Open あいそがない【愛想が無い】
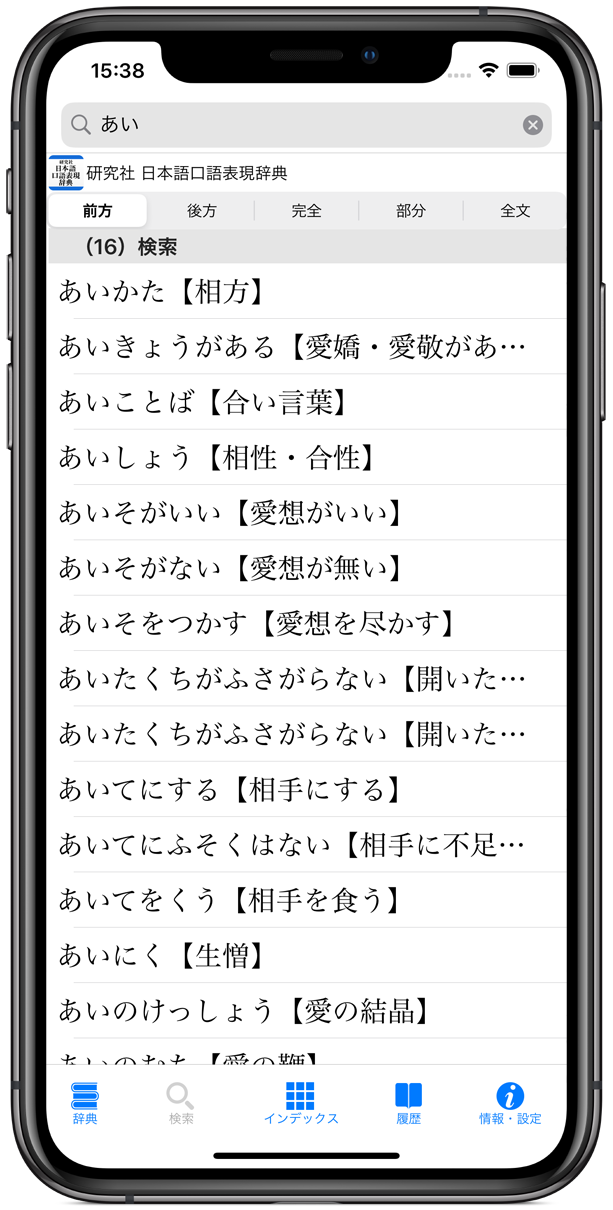This screenshot has width=613, height=1210. [230, 568]
